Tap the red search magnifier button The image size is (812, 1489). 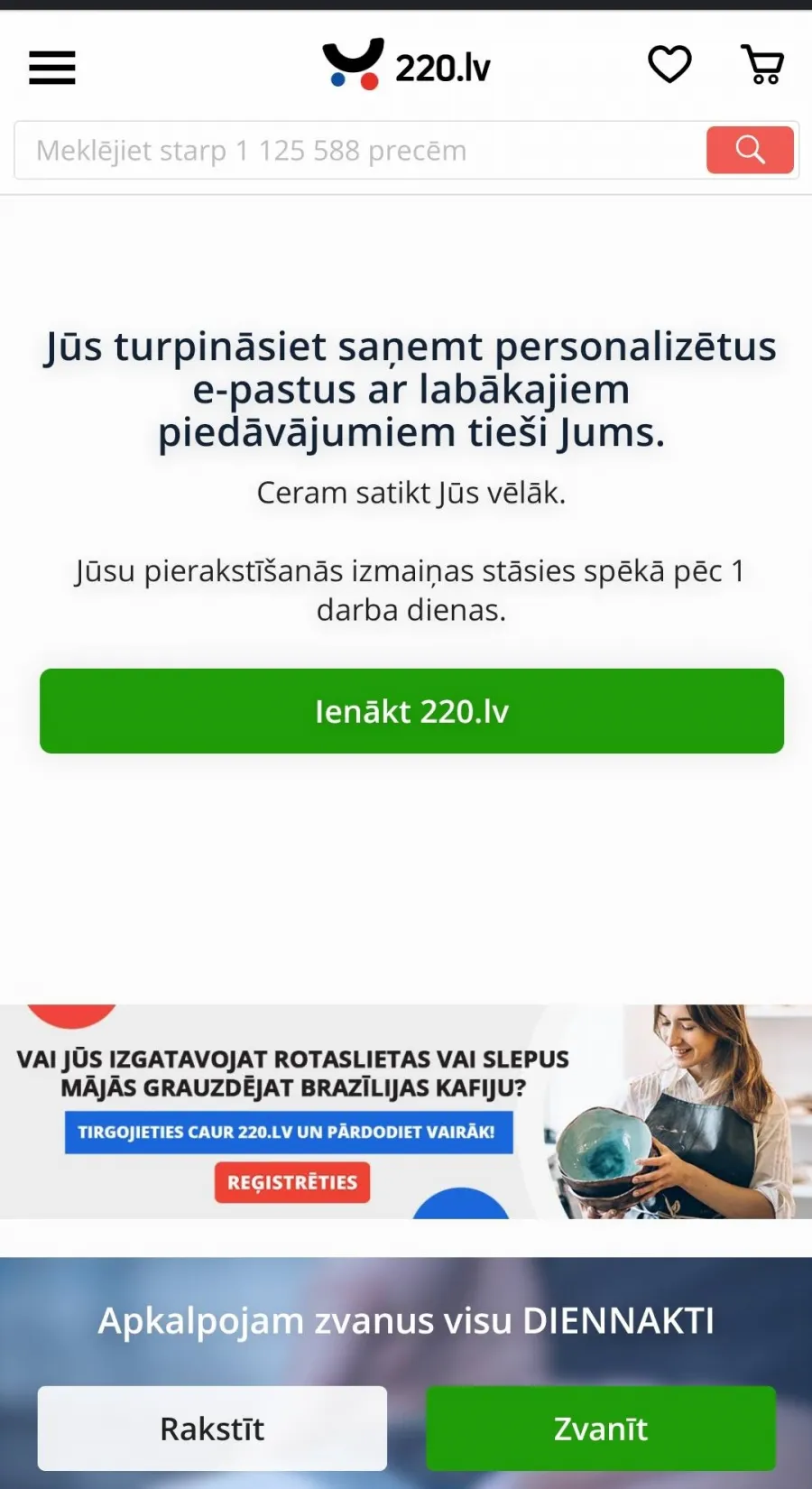750,150
